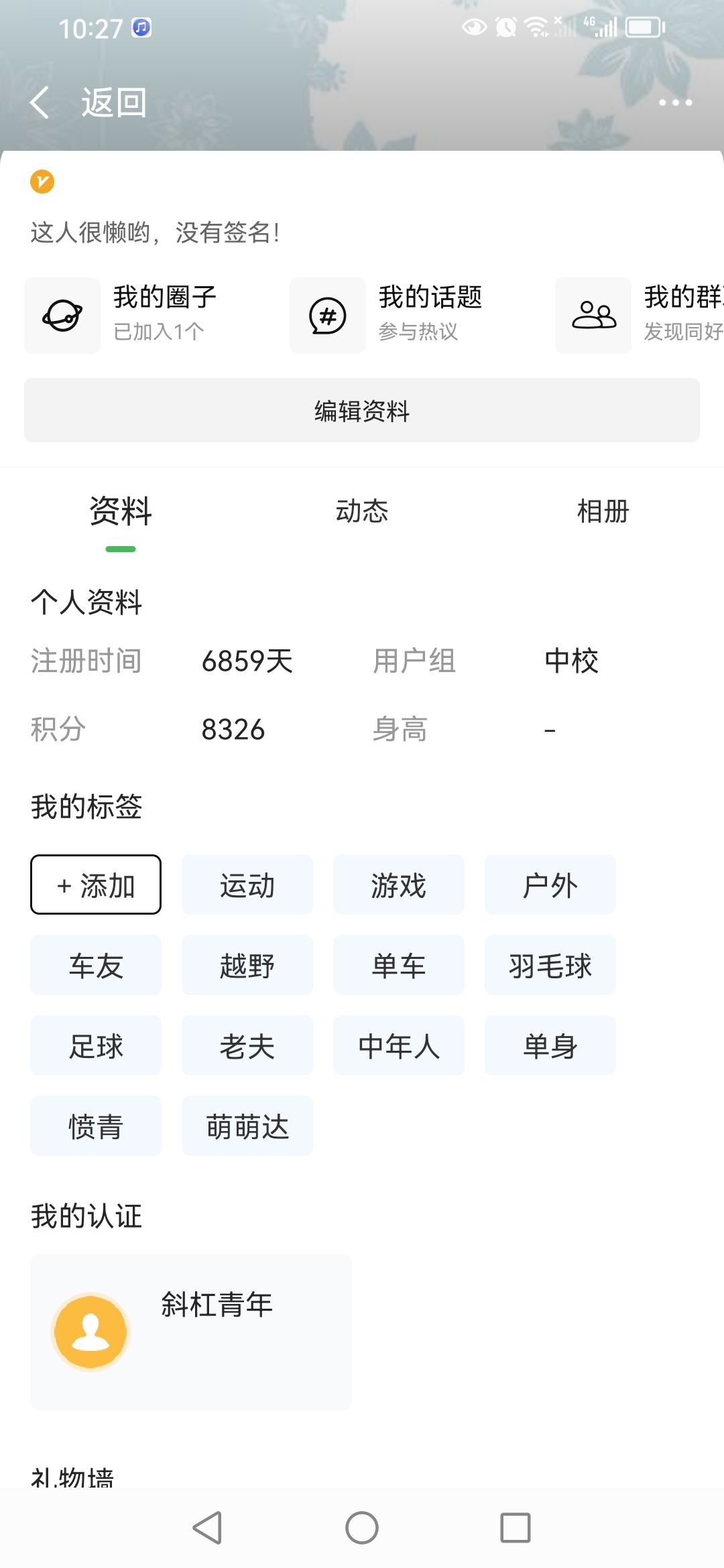
Task: Tap the 羽毛球 tag
Action: [x=550, y=965]
